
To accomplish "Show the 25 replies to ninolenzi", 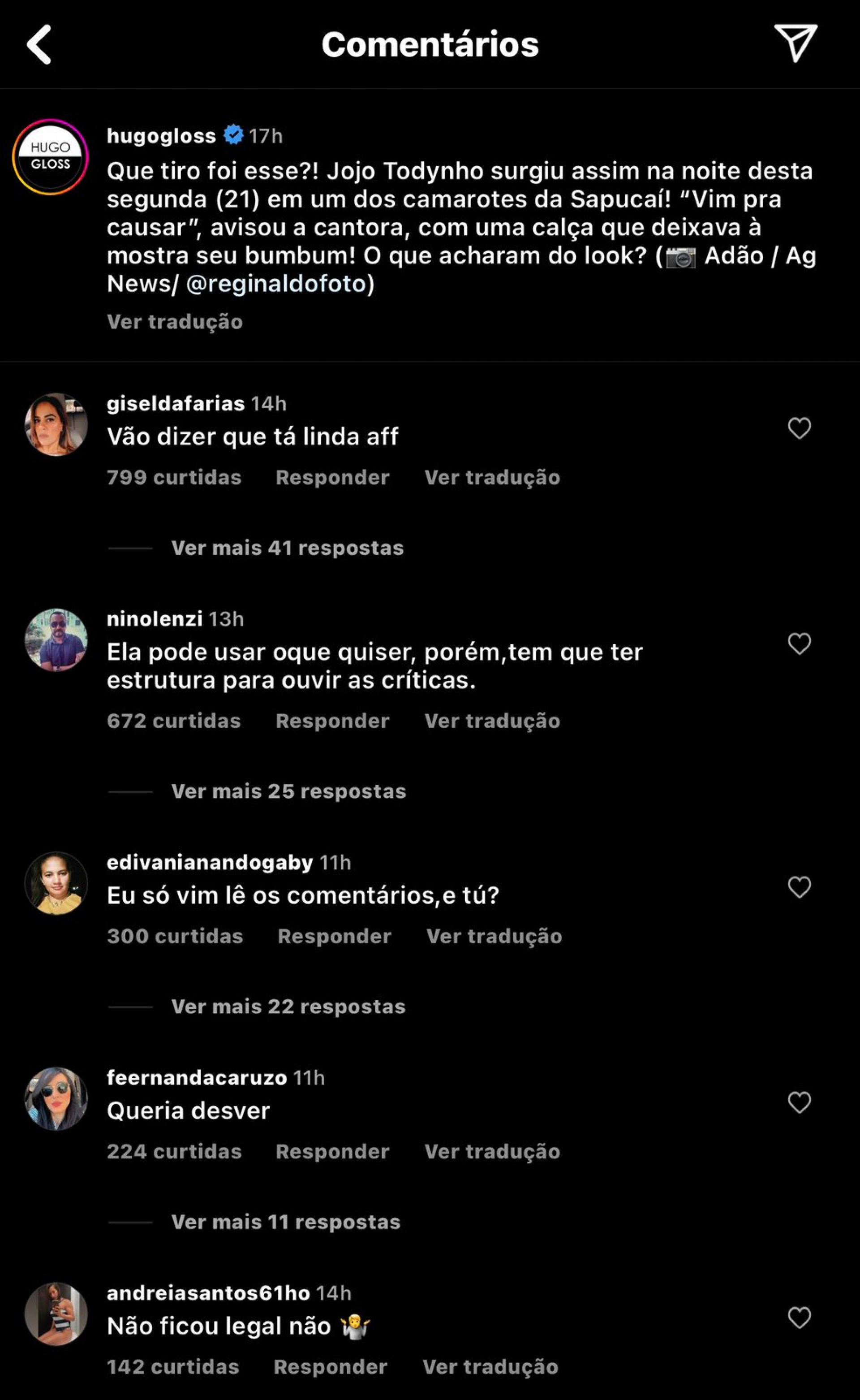I will pos(287,791).
